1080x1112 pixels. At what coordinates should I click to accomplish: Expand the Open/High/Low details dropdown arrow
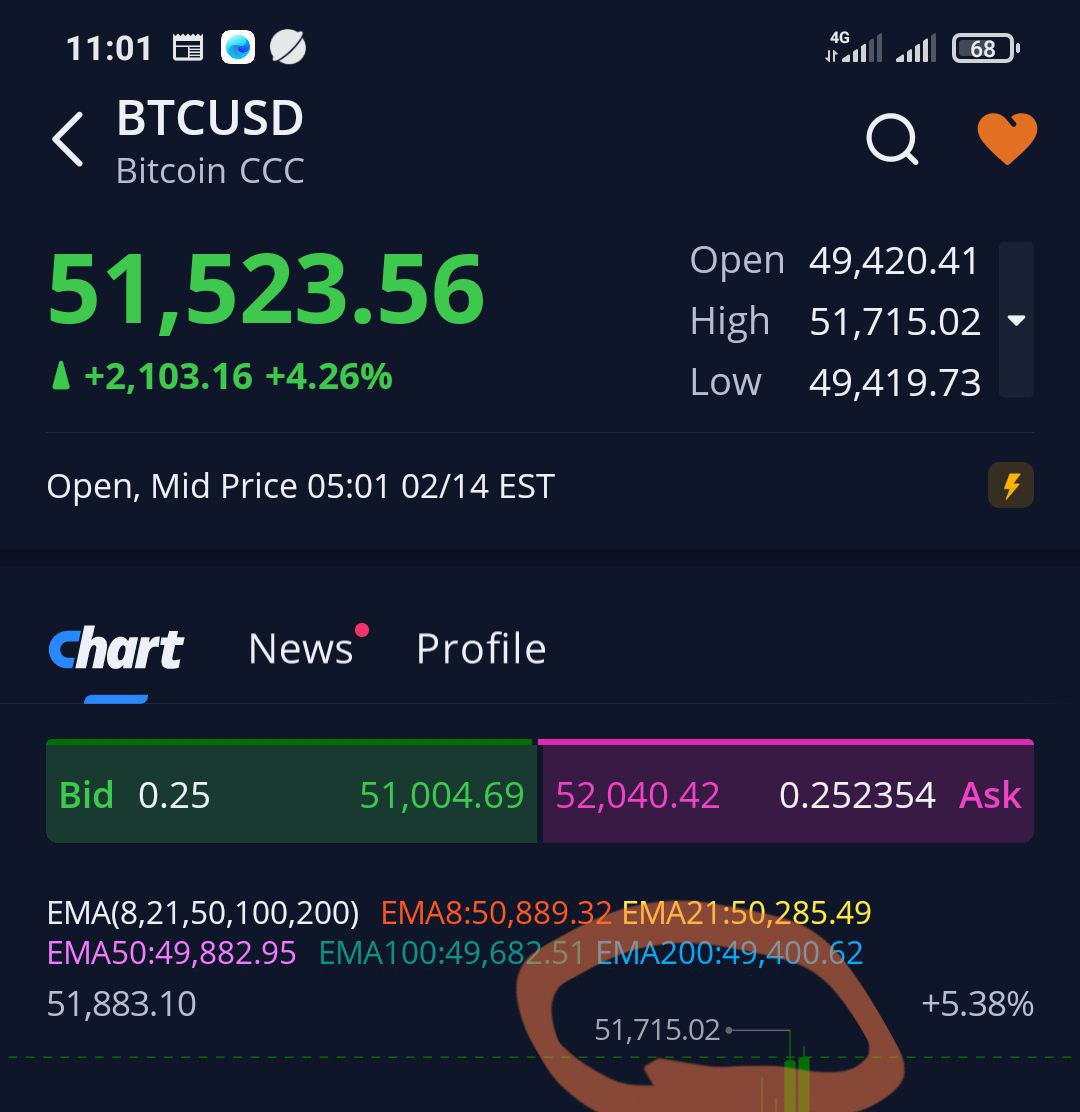click(x=1016, y=320)
